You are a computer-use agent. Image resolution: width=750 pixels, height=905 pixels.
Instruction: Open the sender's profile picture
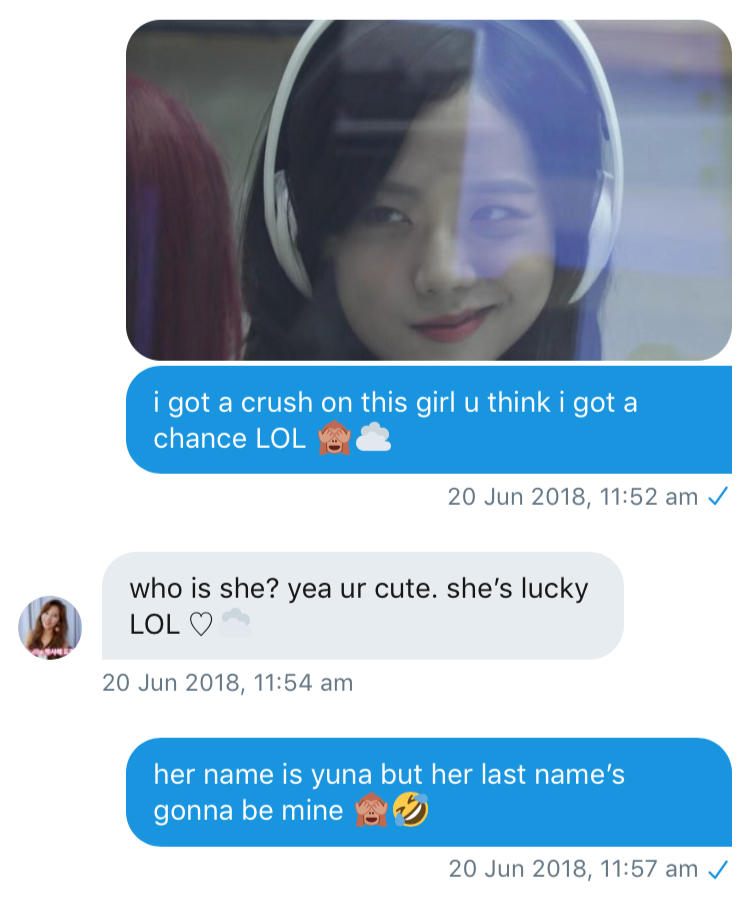49,628
